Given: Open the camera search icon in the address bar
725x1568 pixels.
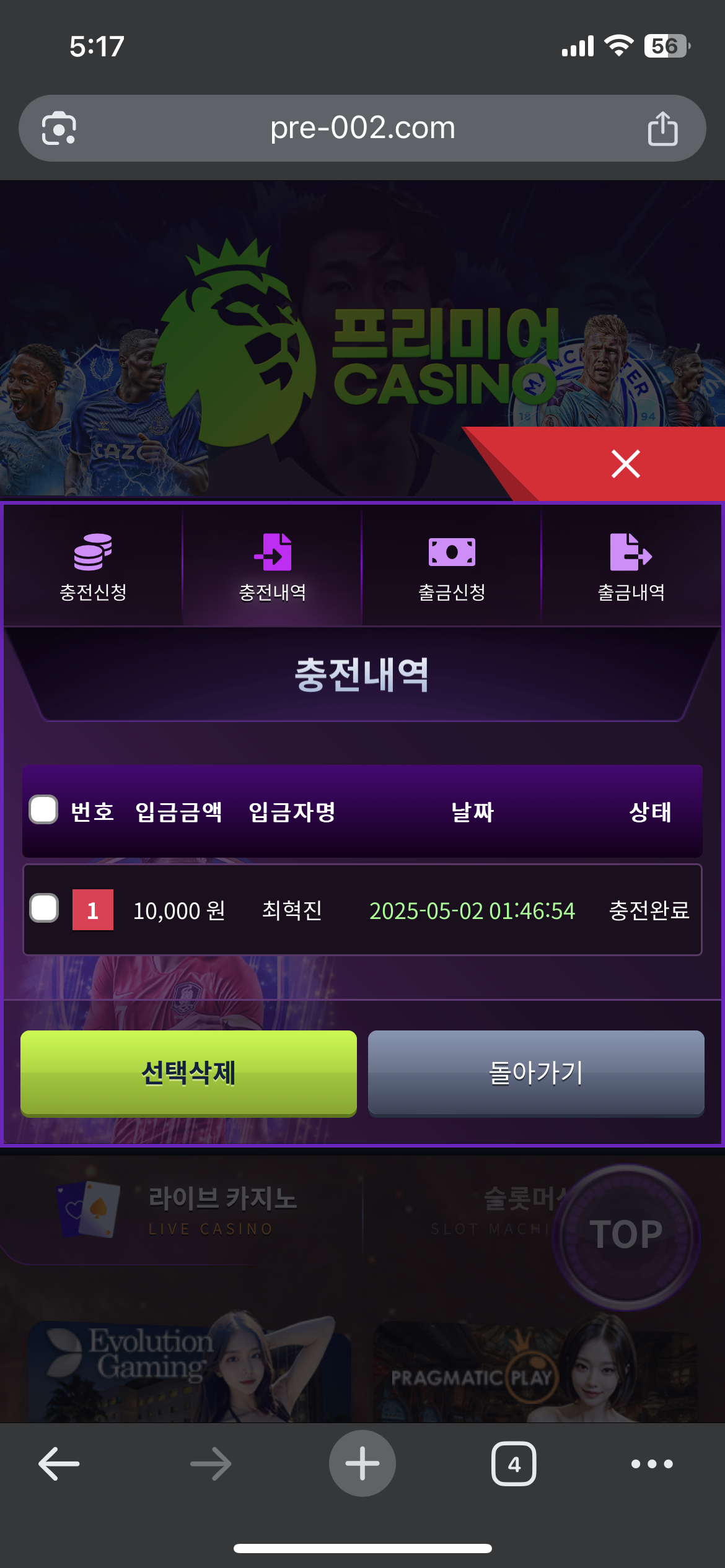Looking at the screenshot, I should click(59, 128).
